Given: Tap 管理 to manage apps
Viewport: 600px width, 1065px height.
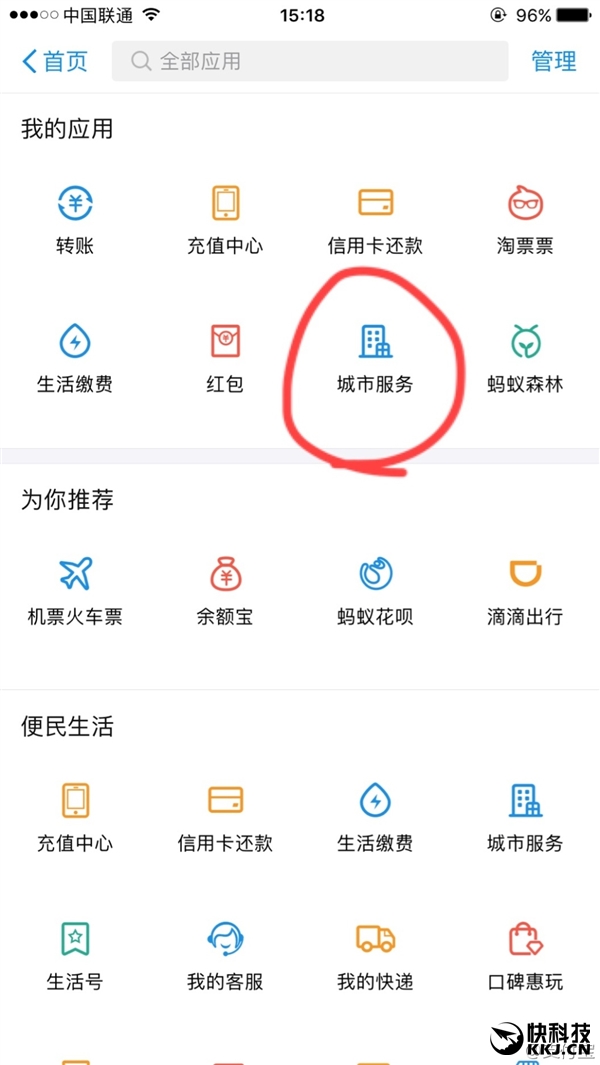Looking at the screenshot, I should (554, 61).
